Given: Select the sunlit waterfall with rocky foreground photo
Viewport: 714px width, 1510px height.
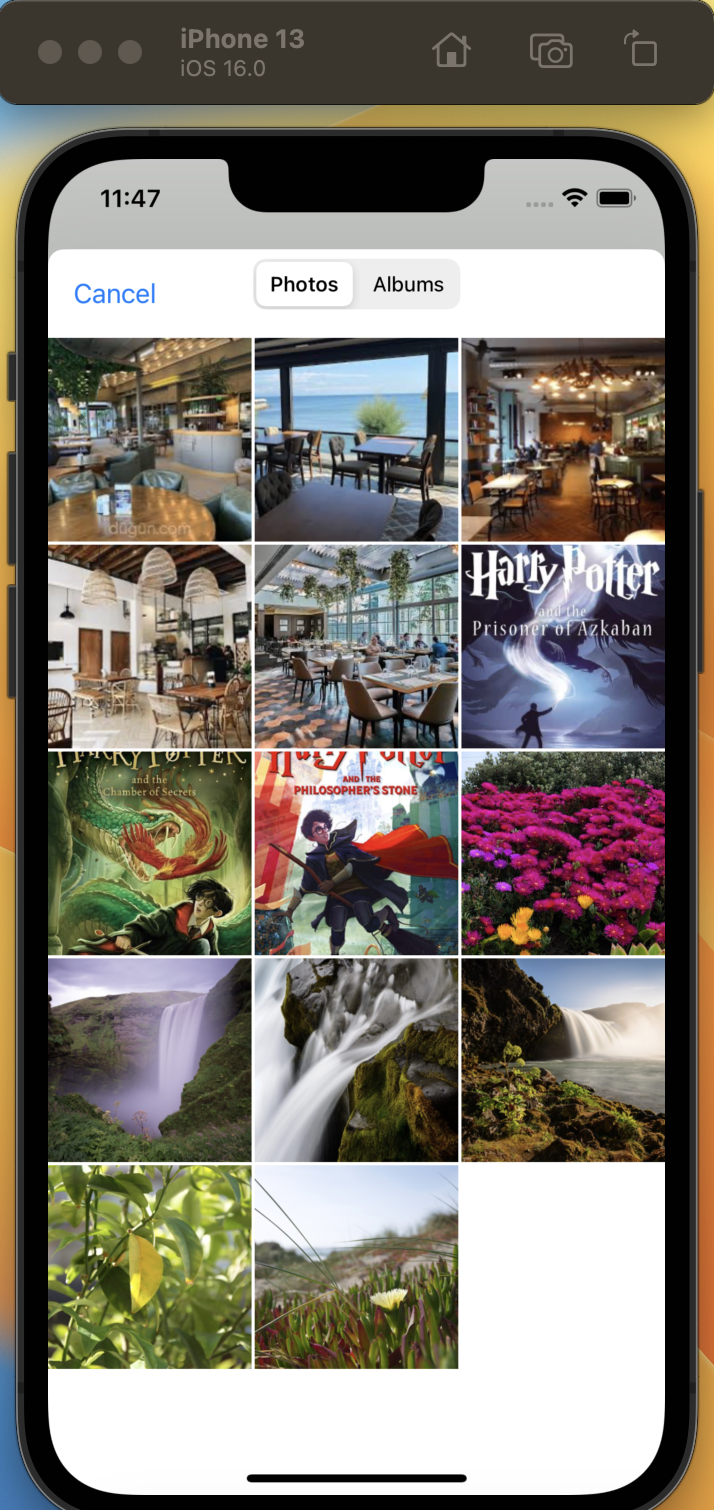Looking at the screenshot, I should click(x=563, y=1060).
